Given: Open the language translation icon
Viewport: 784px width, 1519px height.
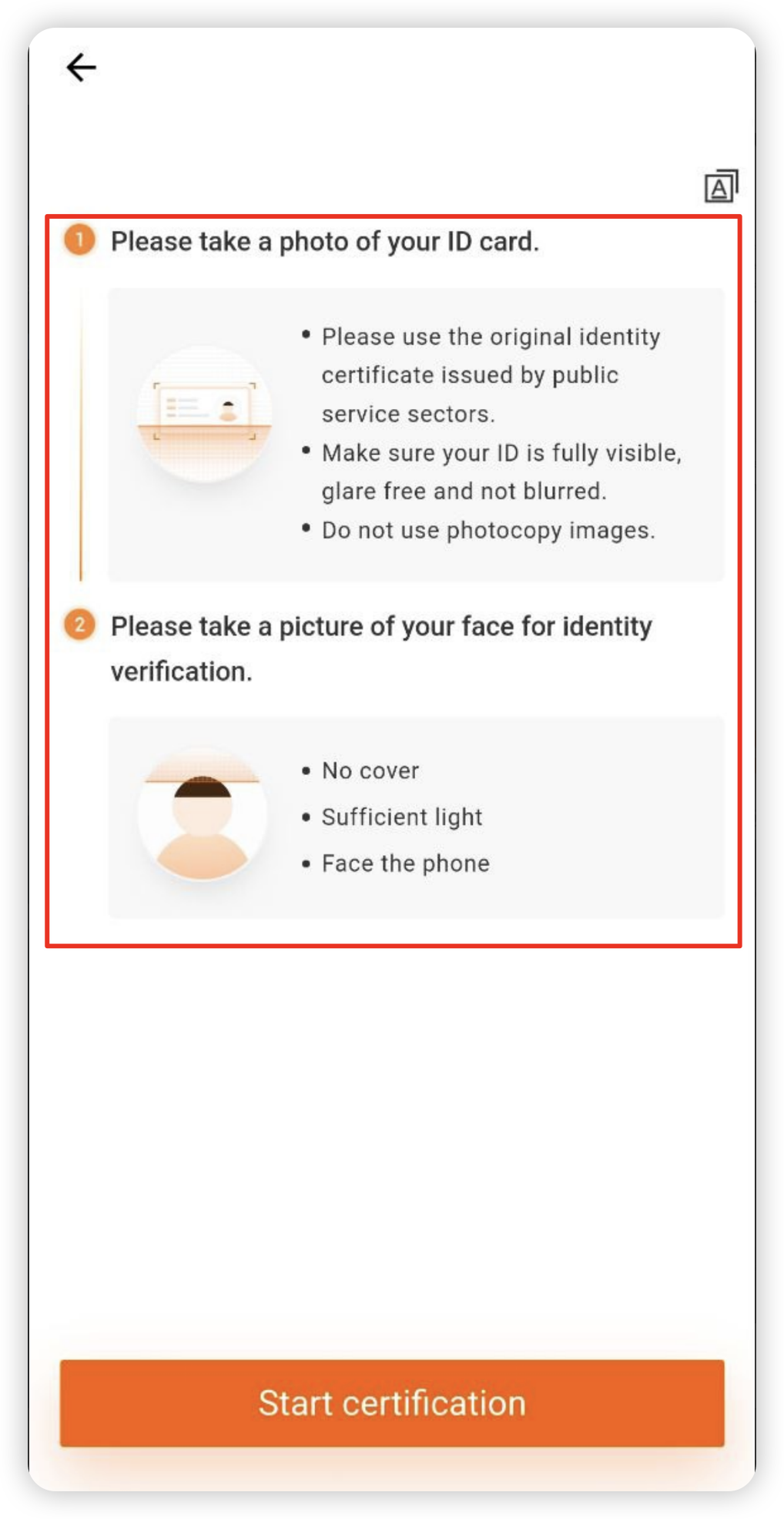Looking at the screenshot, I should pos(721,186).
